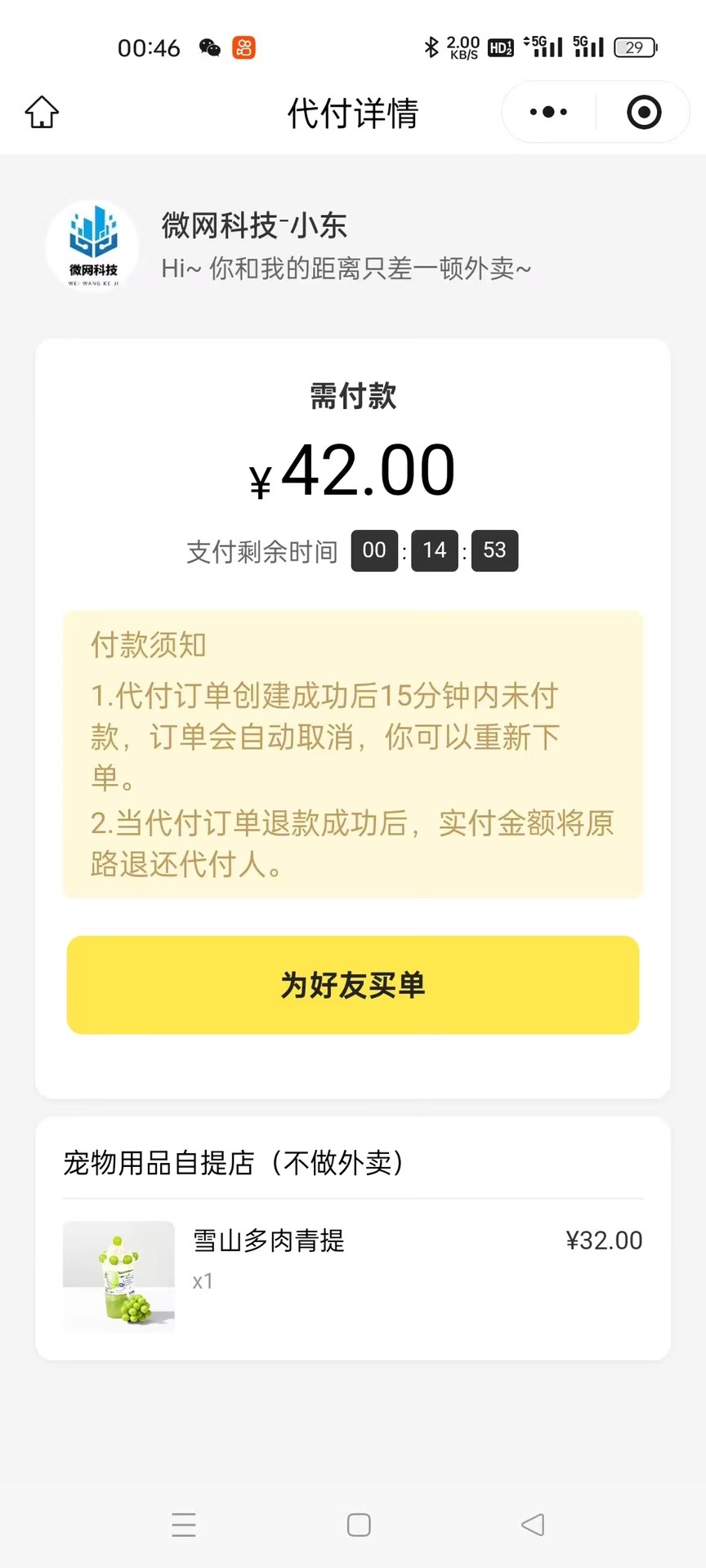The width and height of the screenshot is (706, 1568).
Task: Tap the system back button
Action: pyautogui.click(x=533, y=1525)
